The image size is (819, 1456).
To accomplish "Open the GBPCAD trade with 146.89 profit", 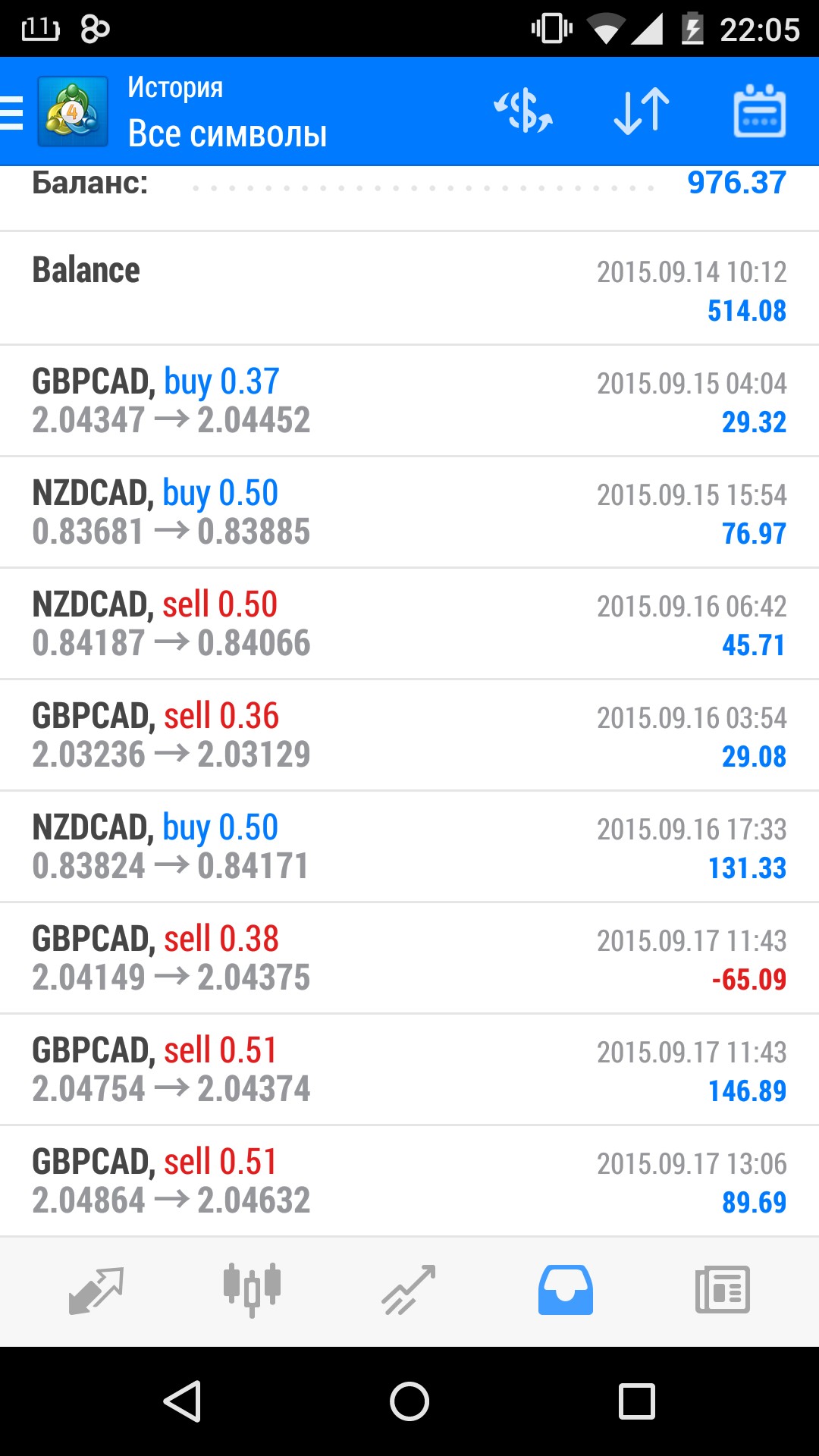I will (x=409, y=1069).
